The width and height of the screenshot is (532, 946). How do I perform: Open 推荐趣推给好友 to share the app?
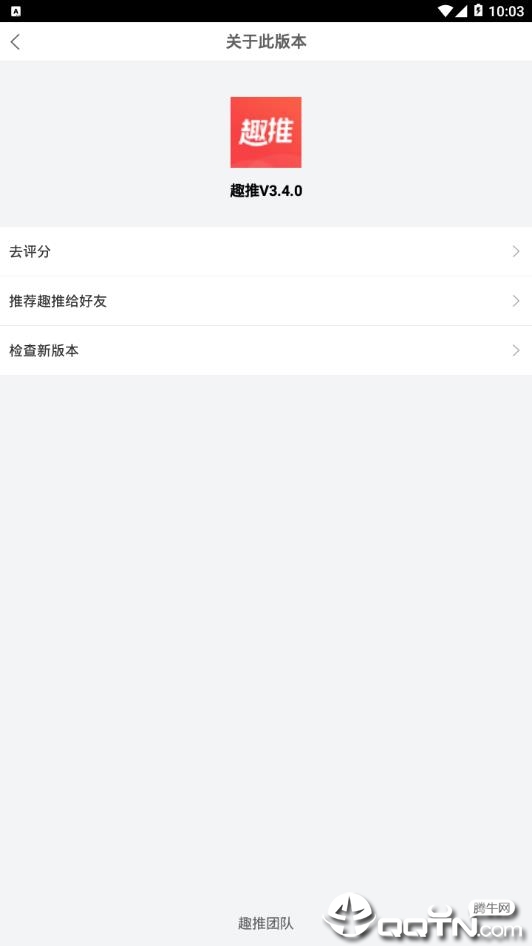tap(266, 301)
